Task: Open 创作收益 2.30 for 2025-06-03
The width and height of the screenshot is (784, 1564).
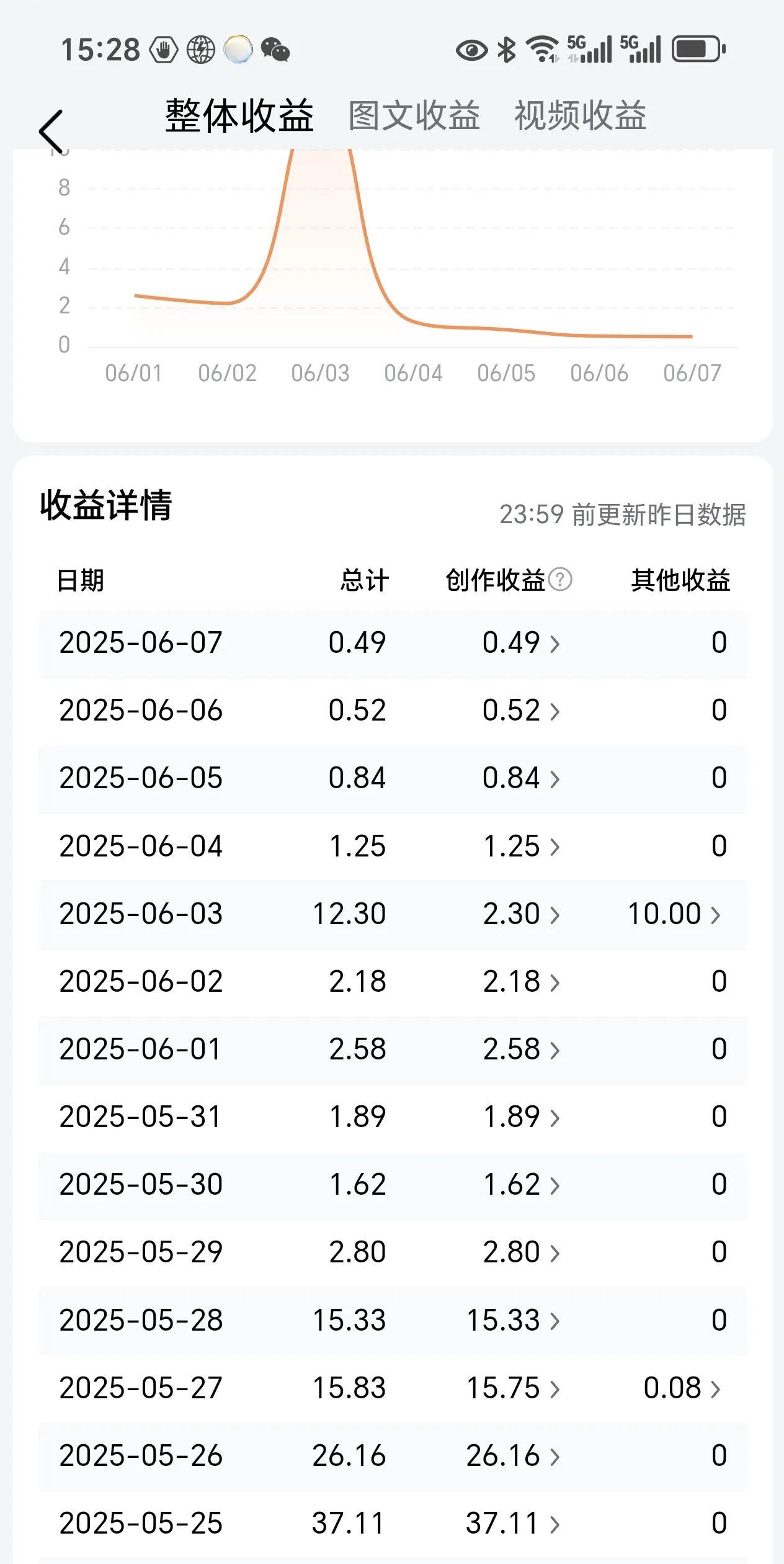Action: pyautogui.click(x=521, y=914)
